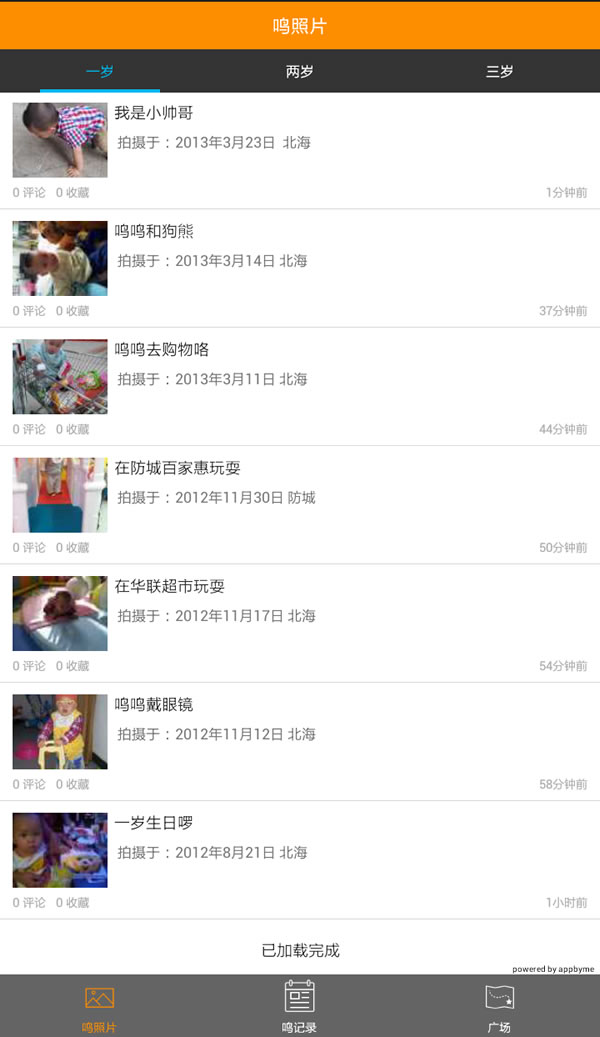600x1037 pixels.
Task: Switch to the 三岁 tab
Action: pyautogui.click(x=499, y=71)
